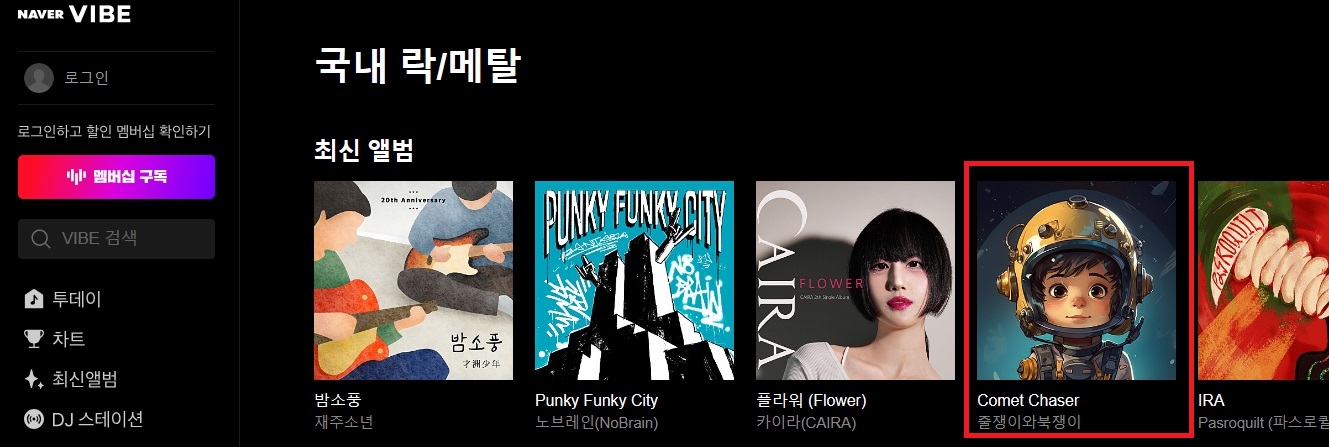Viewport: 1329px width, 447px height.
Task: Go to 투데이 in the sidebar
Action: pos(76,299)
